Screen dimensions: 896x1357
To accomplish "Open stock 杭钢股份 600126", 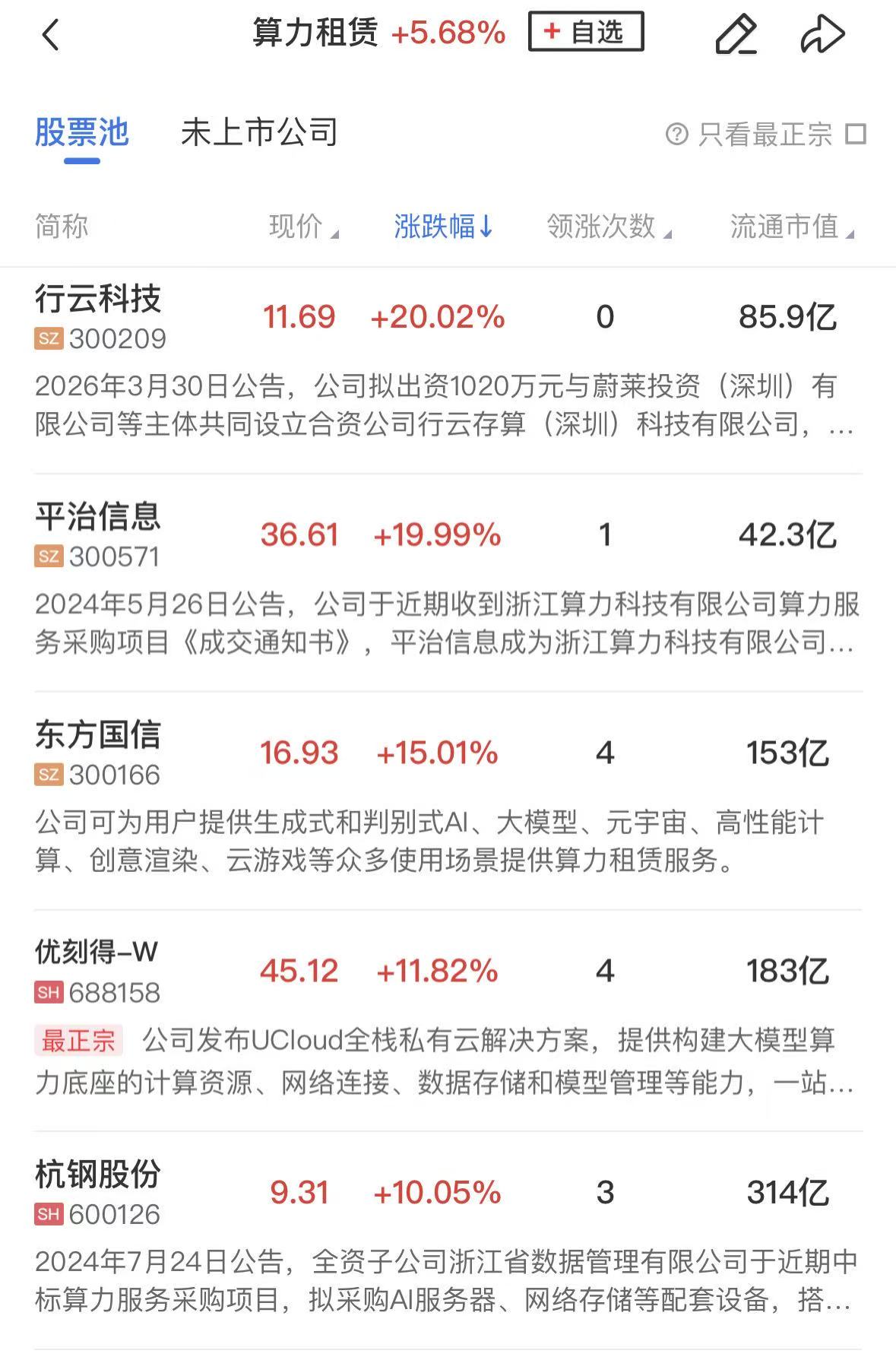I will click(99, 1191).
